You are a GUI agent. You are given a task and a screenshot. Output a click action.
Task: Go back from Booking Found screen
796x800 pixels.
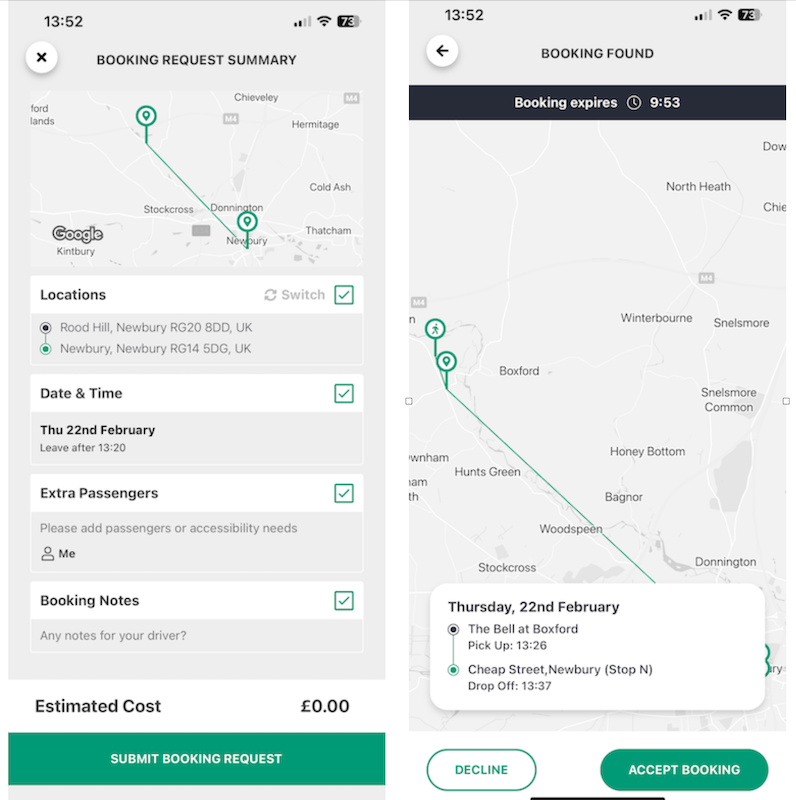click(442, 51)
